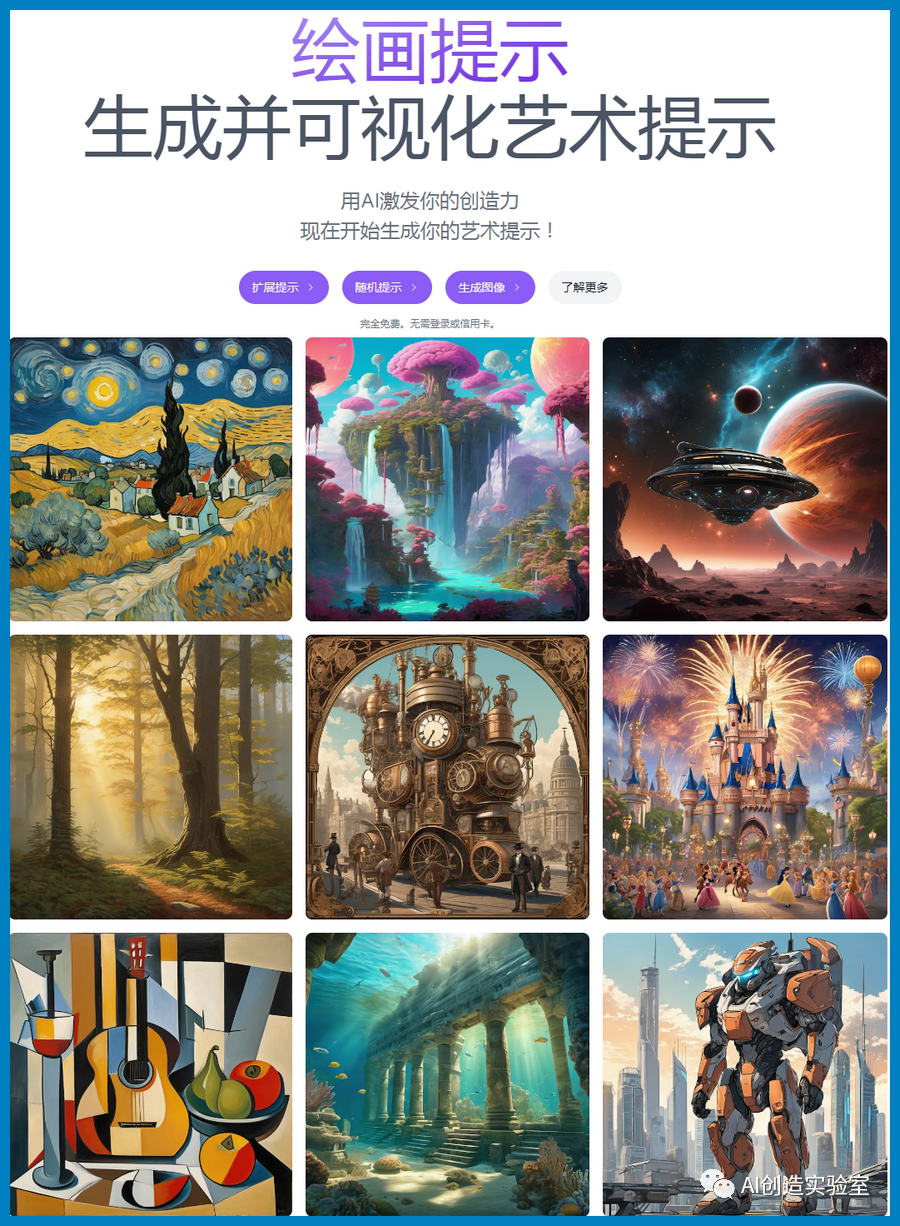
Task: View the underwater temple ruins image
Action: pos(447,1074)
